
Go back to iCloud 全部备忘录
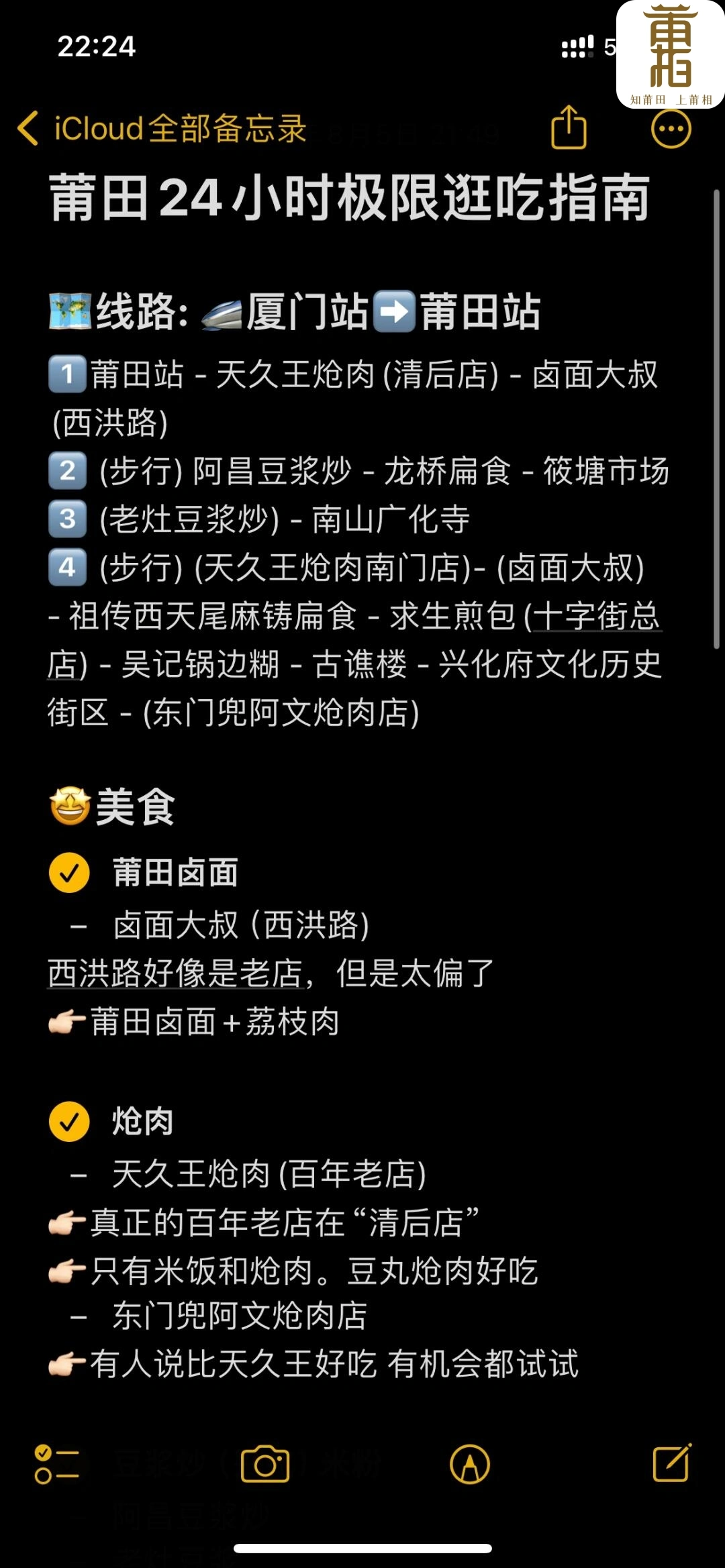pos(162,128)
